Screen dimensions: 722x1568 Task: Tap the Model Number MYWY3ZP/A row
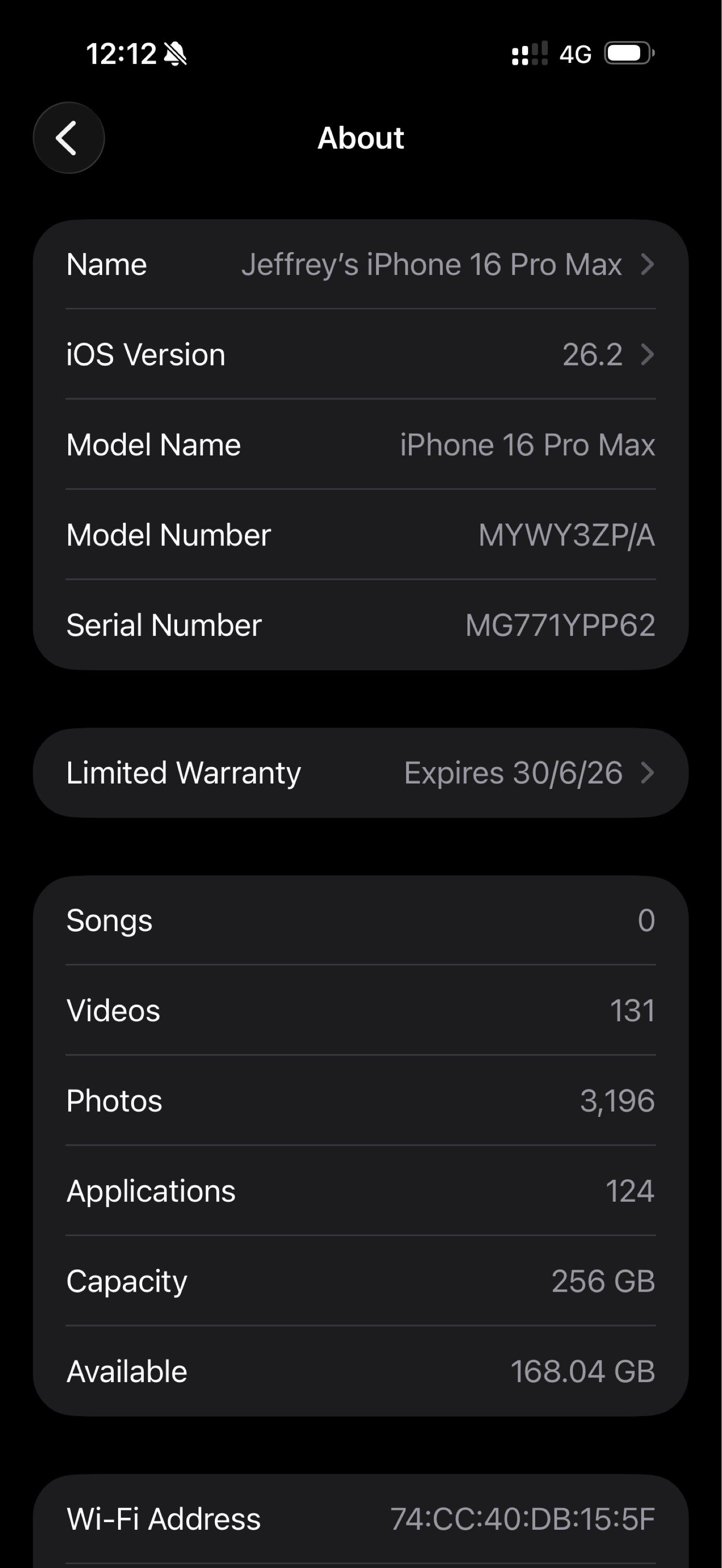coord(361,534)
